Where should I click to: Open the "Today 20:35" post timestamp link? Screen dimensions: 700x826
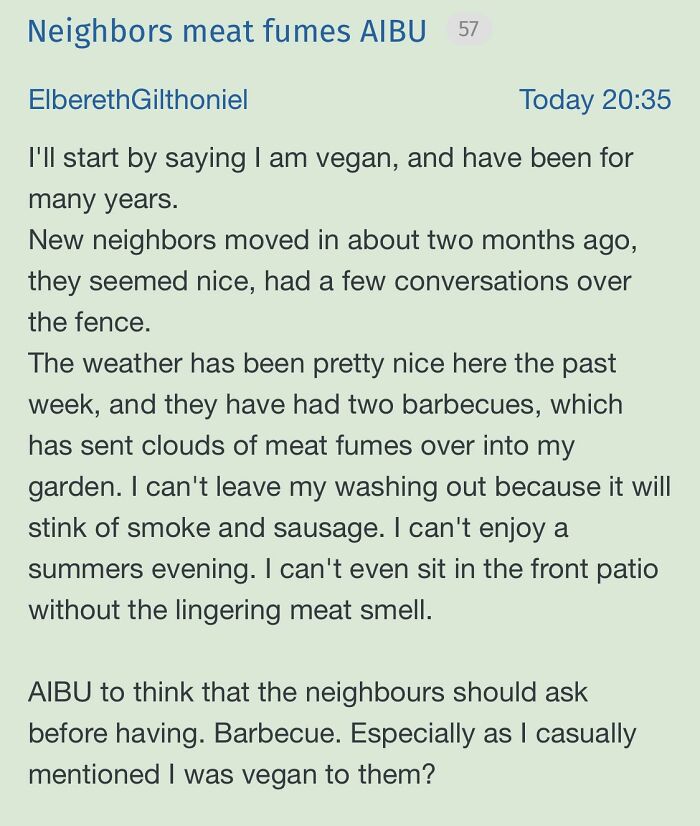coord(594,100)
